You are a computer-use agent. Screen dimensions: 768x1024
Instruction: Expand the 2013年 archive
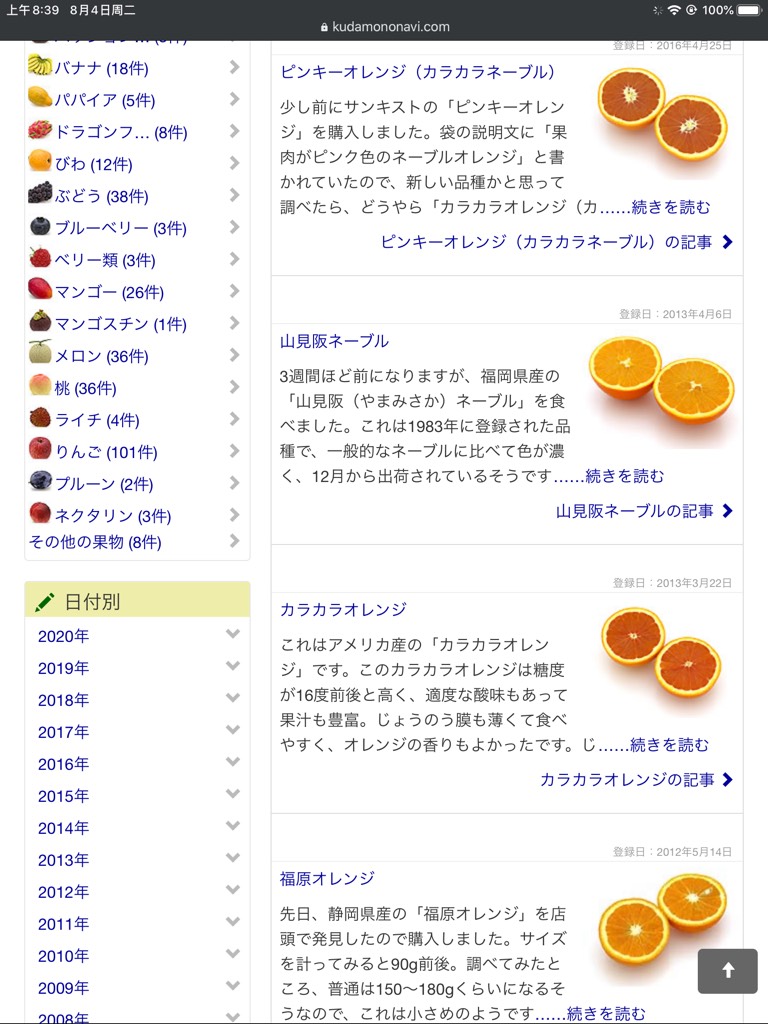coord(137,860)
